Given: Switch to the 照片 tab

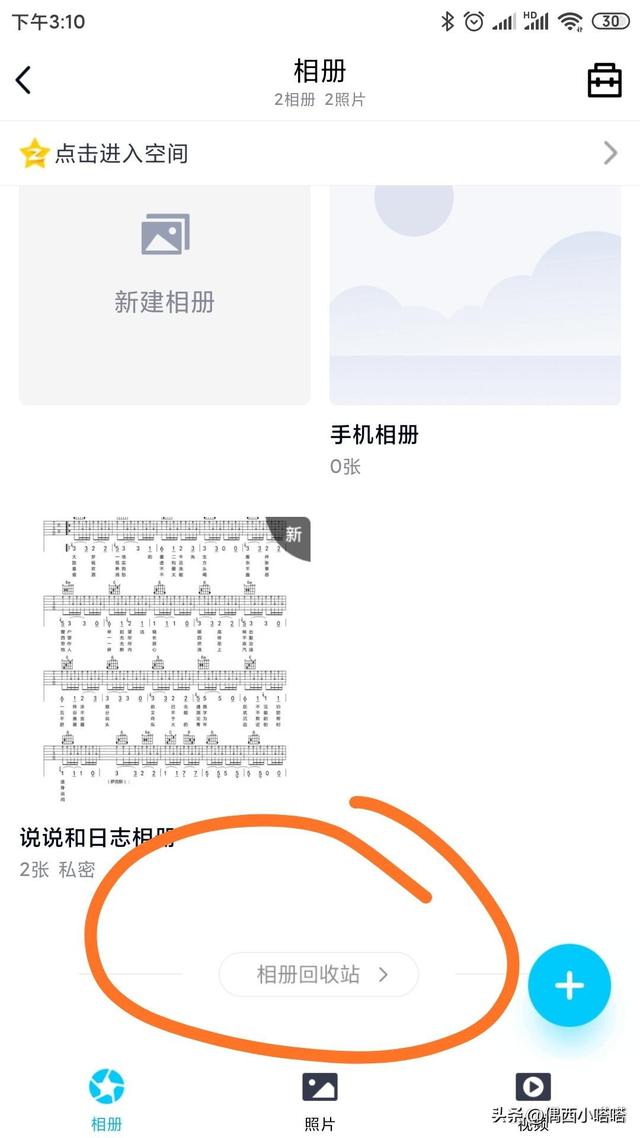Looking at the screenshot, I should [x=319, y=1098].
